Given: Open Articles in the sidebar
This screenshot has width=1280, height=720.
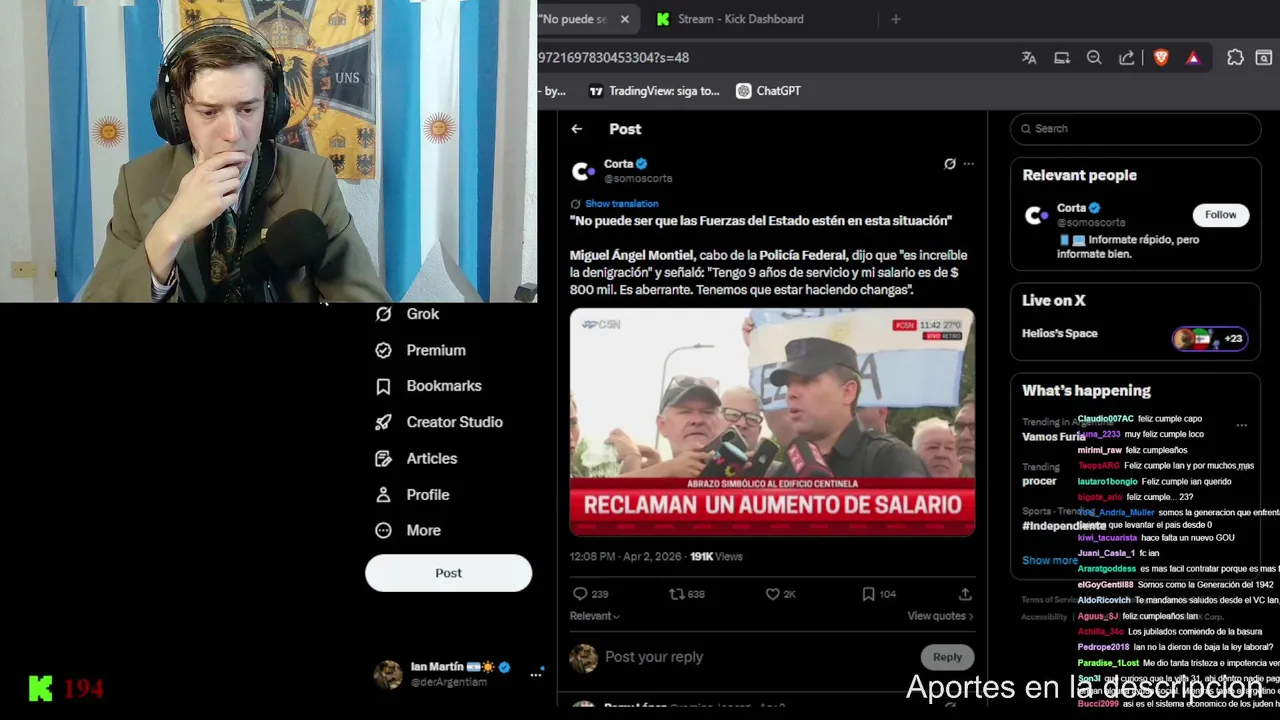Looking at the screenshot, I should 430,458.
